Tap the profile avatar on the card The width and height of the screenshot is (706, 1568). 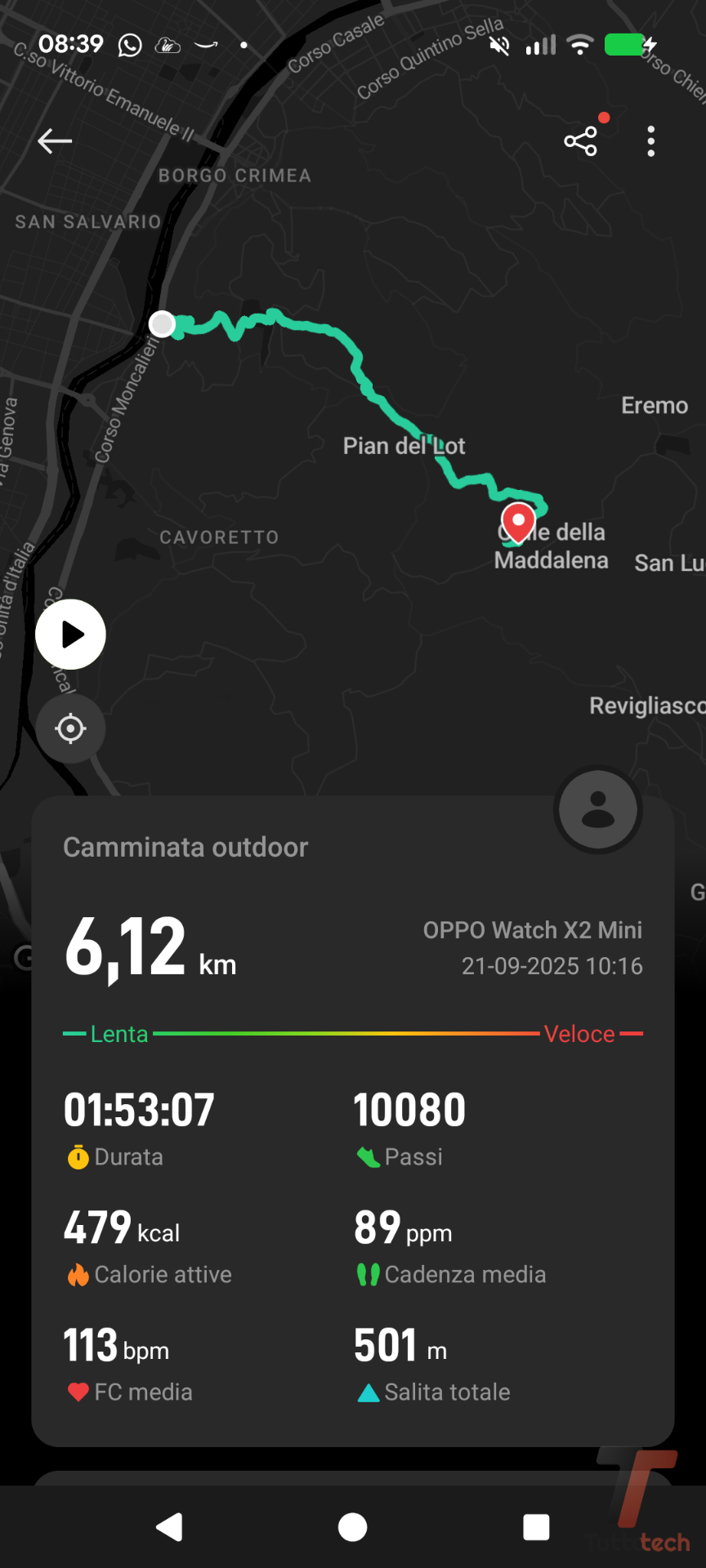pyautogui.click(x=598, y=809)
